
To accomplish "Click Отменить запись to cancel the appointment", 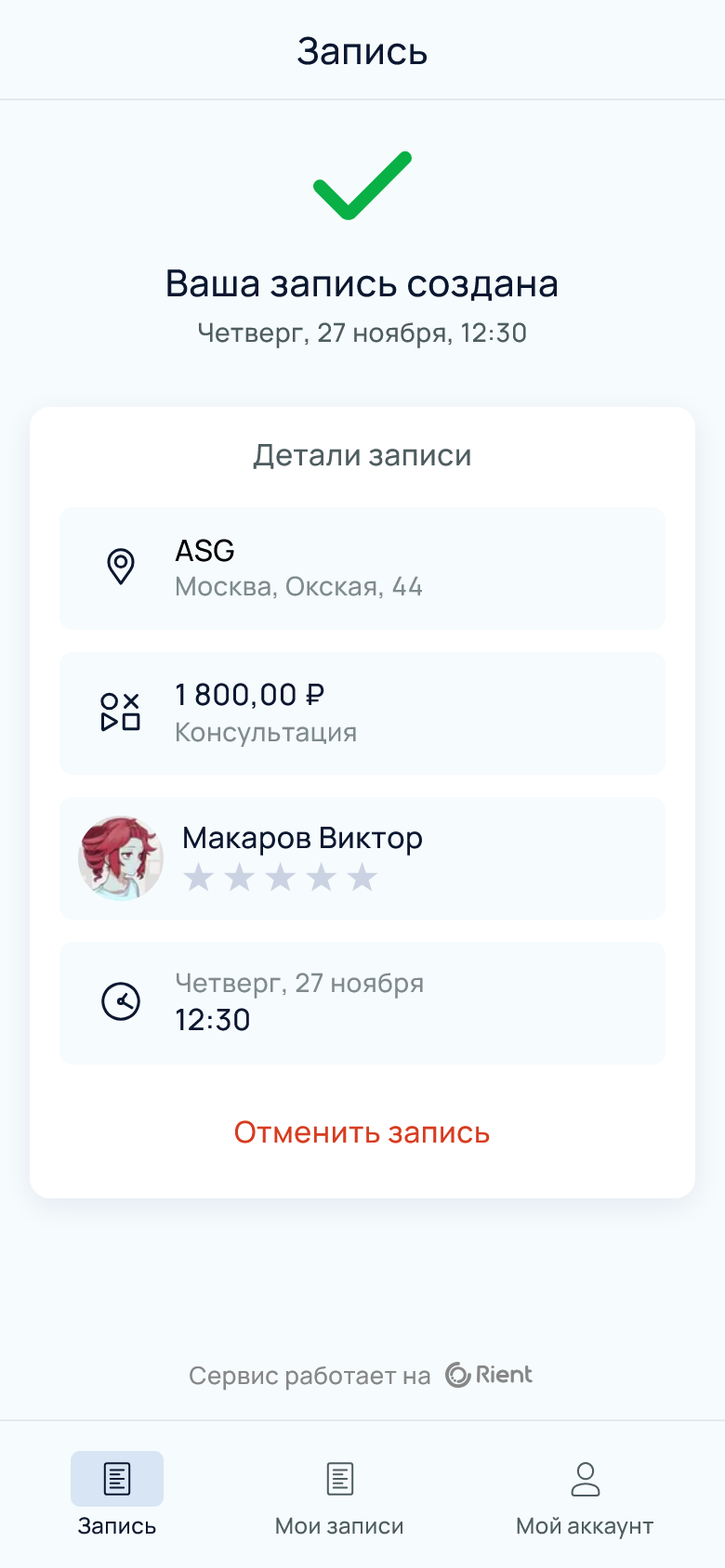I will pos(362,1132).
